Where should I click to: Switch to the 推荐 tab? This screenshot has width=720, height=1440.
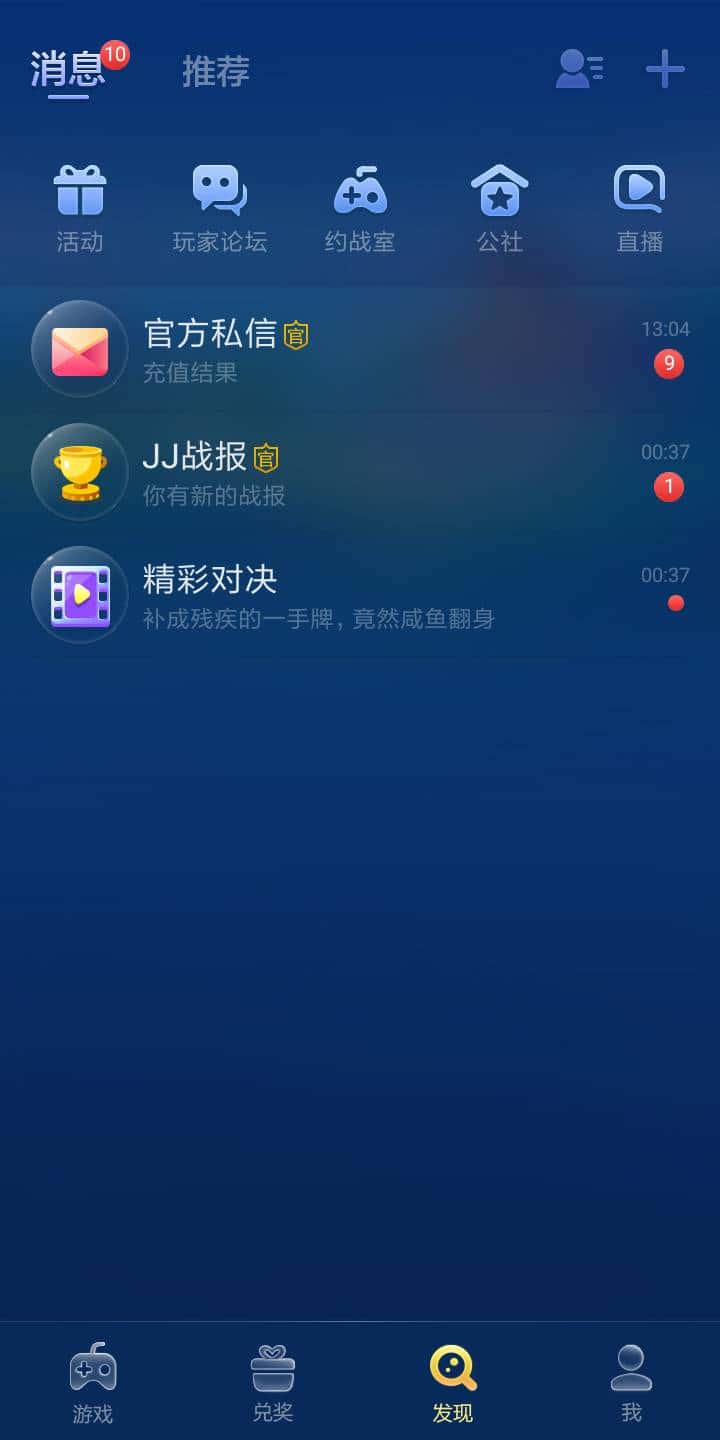[215, 72]
